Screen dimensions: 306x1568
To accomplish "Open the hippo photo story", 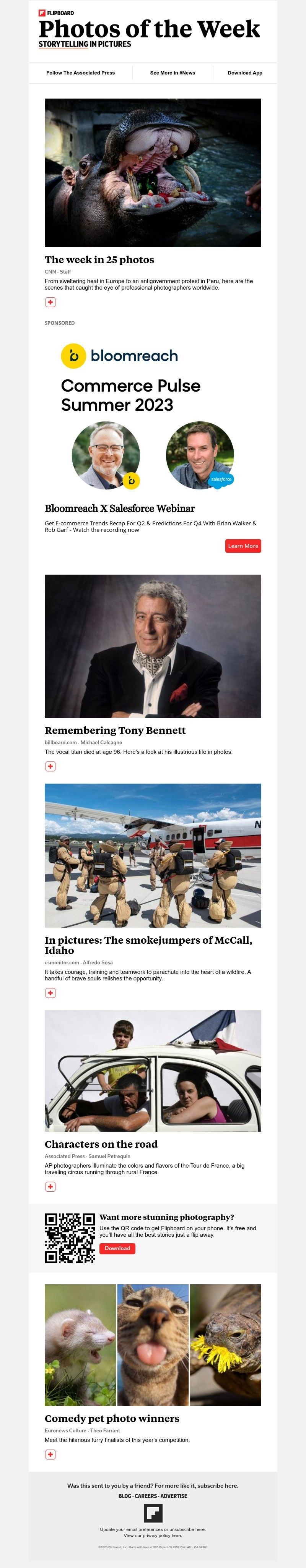I will coord(152,172).
